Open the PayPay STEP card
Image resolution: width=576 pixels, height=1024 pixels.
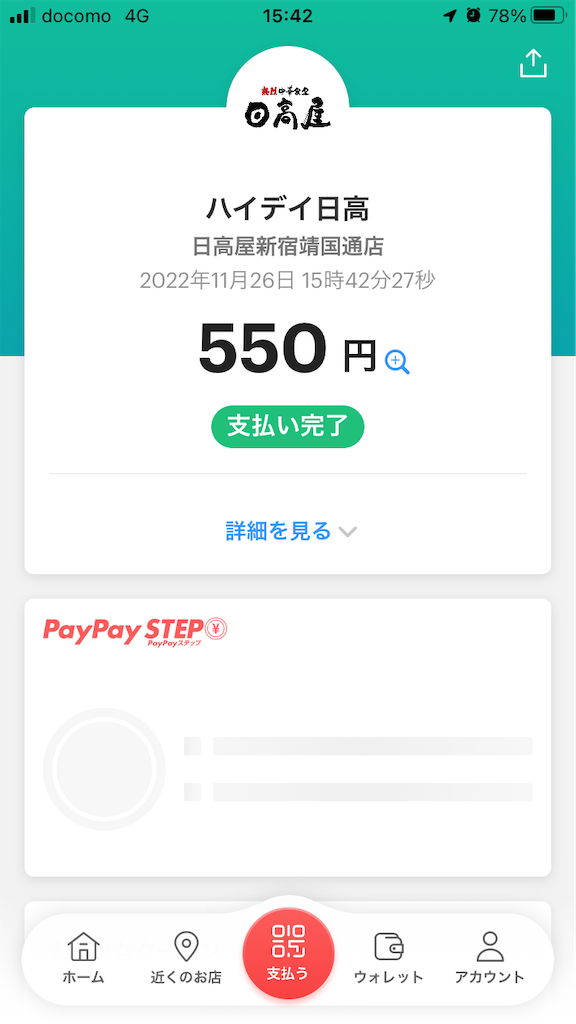coord(287,737)
